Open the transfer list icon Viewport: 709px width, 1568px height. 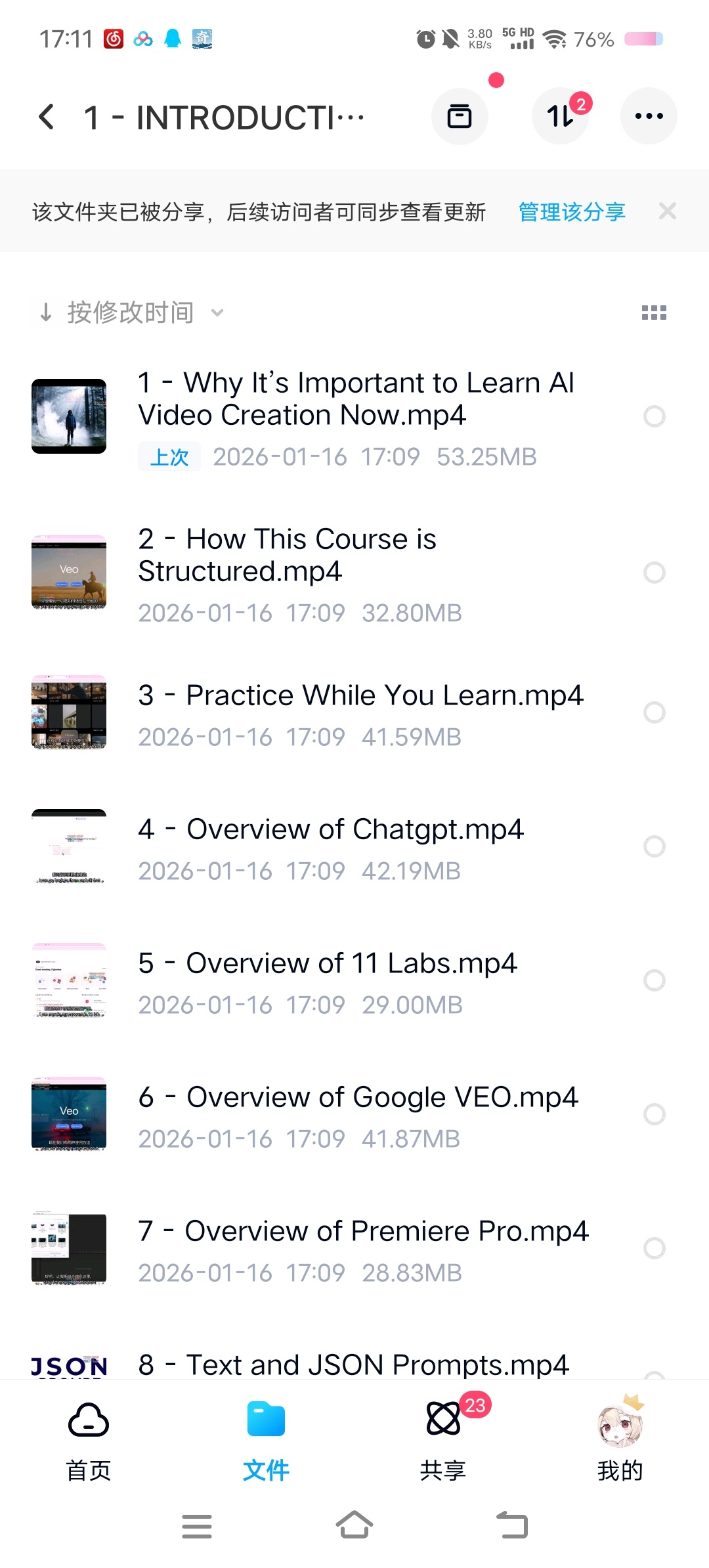tap(560, 116)
